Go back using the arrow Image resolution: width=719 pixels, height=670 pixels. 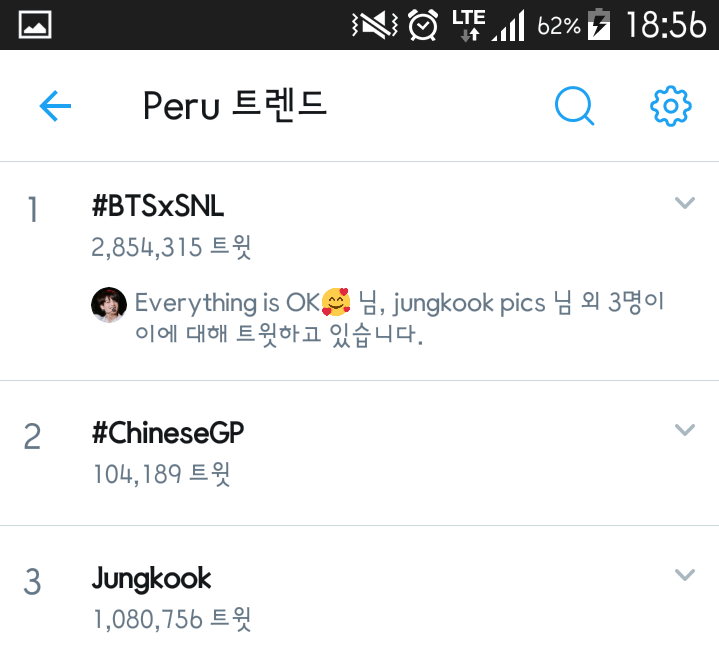coord(55,106)
